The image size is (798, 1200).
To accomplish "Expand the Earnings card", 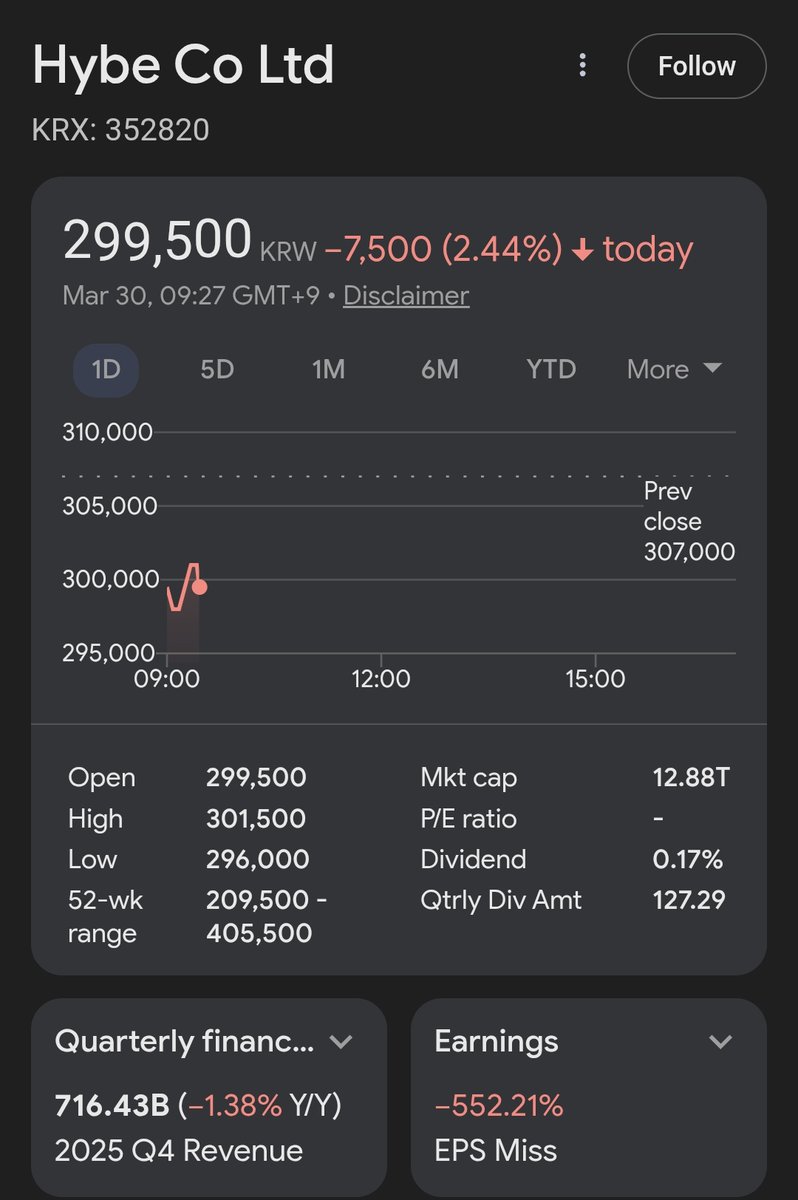I will click(x=720, y=1042).
